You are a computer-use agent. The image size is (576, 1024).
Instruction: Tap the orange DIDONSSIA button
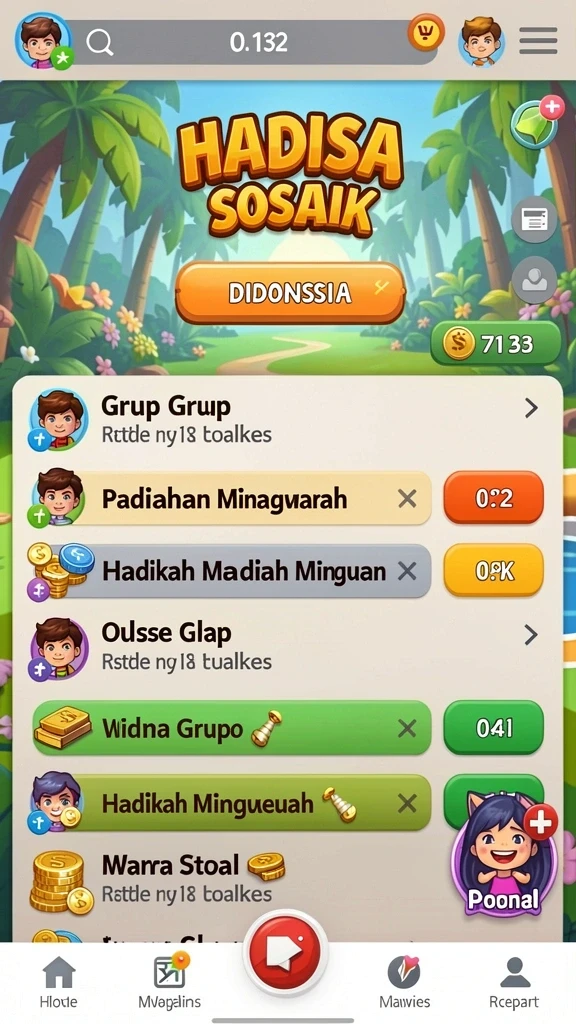[x=290, y=293]
